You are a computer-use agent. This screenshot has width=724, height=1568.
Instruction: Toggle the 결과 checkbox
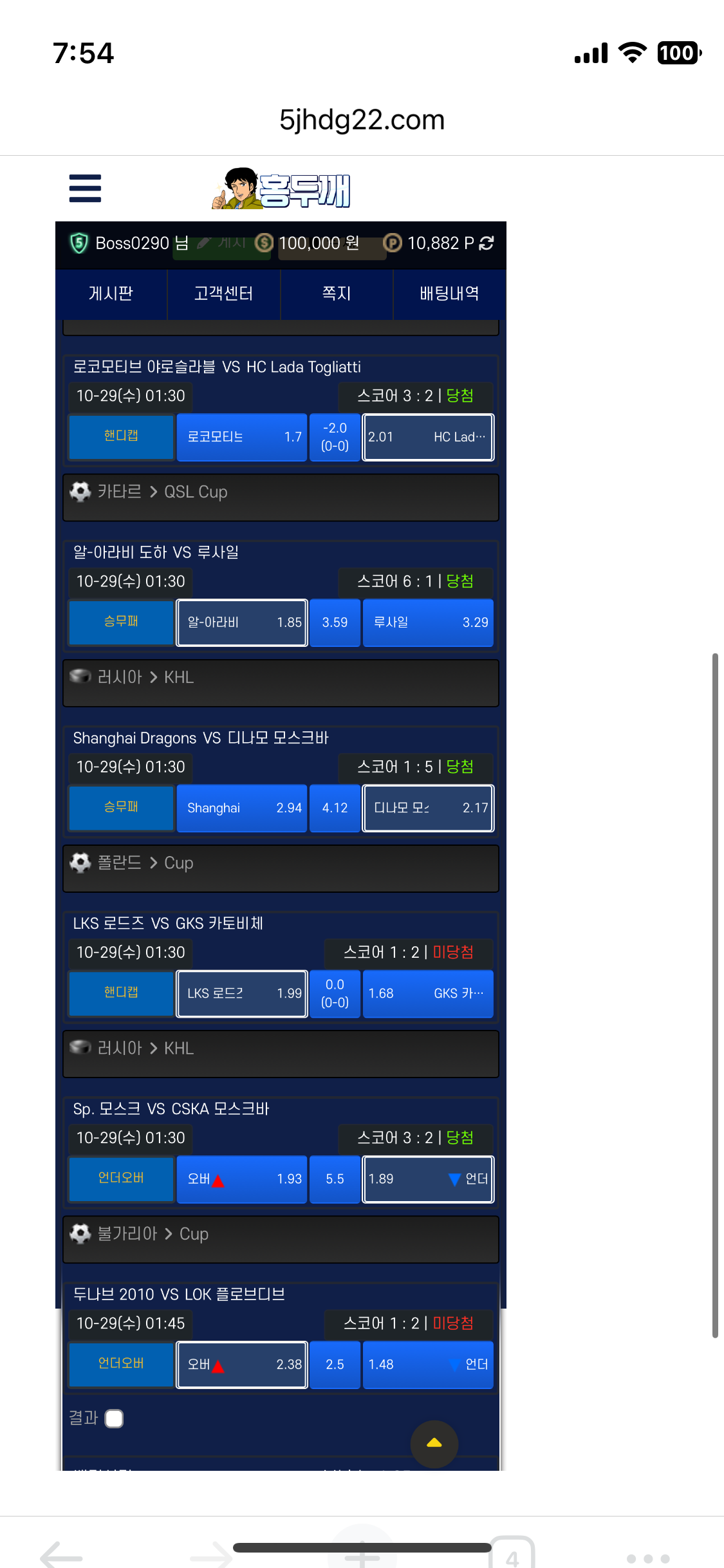tap(115, 1419)
